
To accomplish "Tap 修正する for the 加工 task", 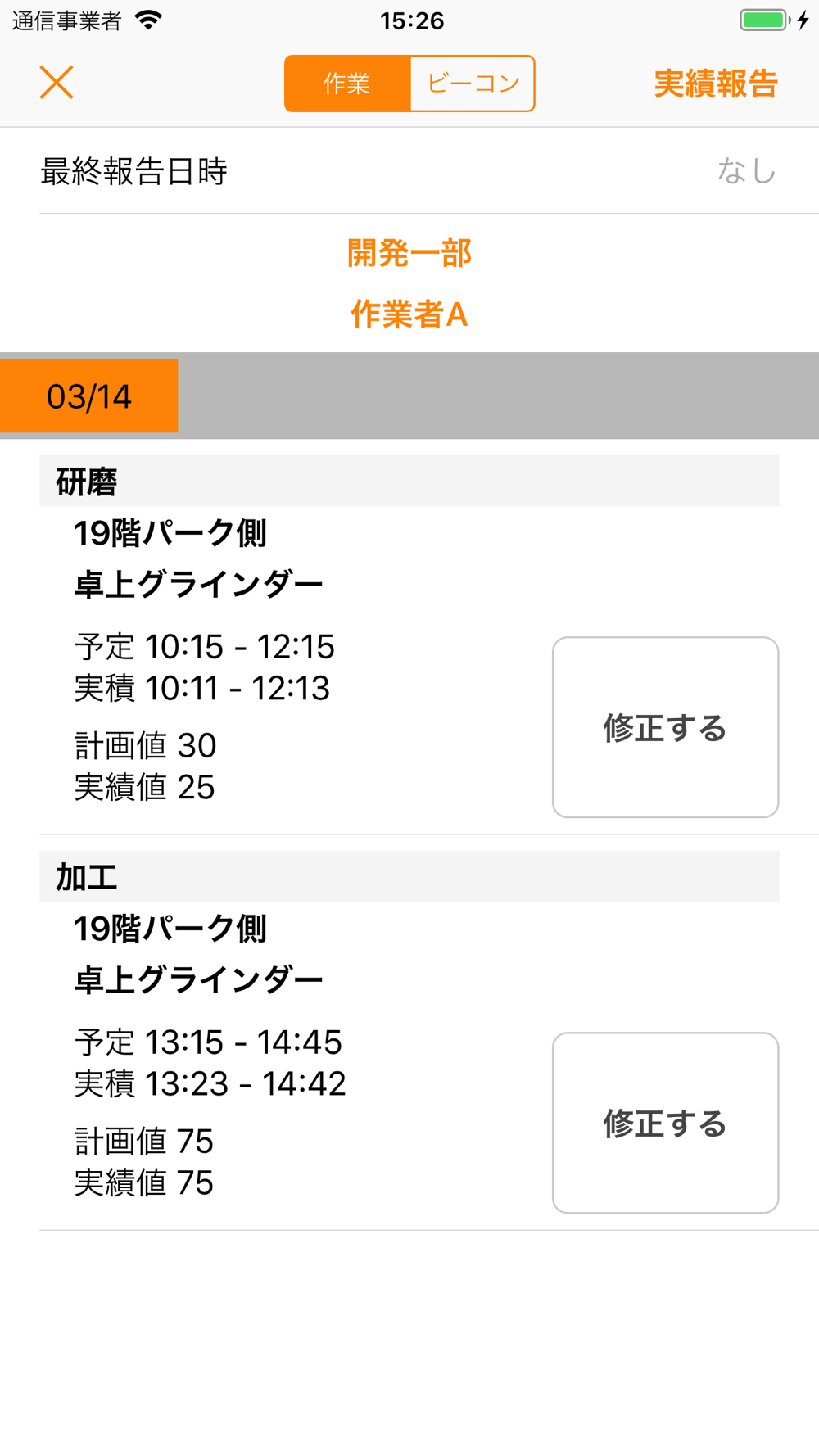I will (x=665, y=1123).
